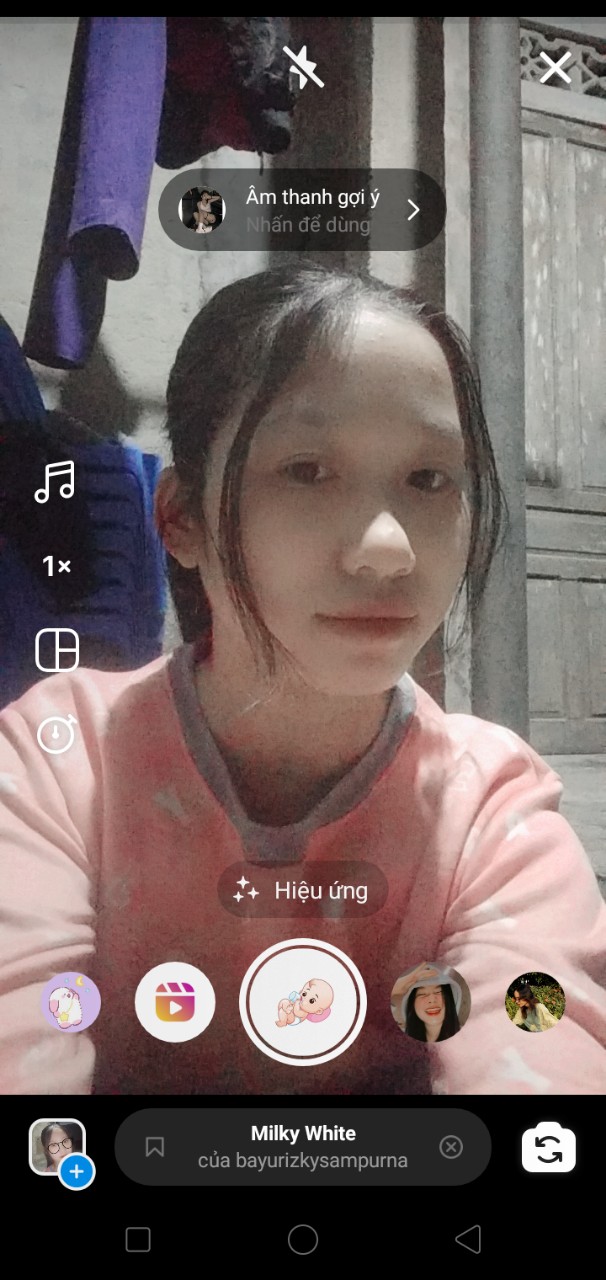Go back using the system navigation
Screen dimensions: 606x1280
467,1240
